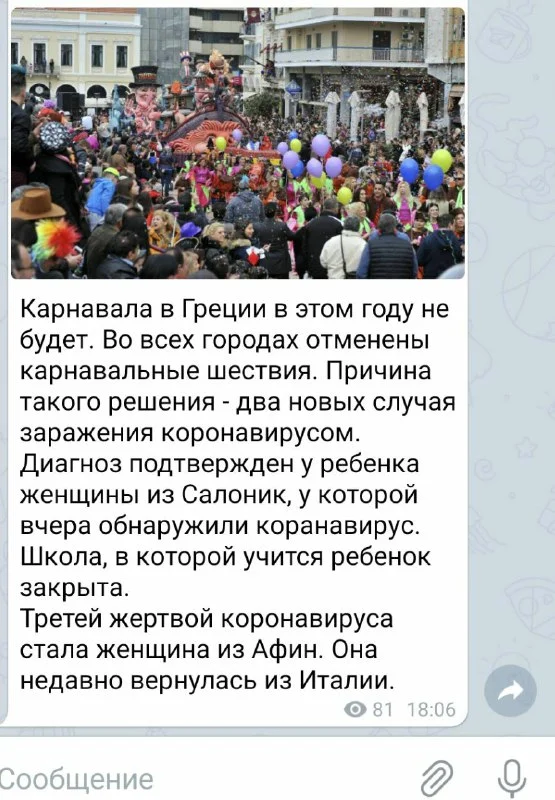This screenshot has width=555, height=800.
Task: Forward the post with the share arrow
Action: click(510, 691)
